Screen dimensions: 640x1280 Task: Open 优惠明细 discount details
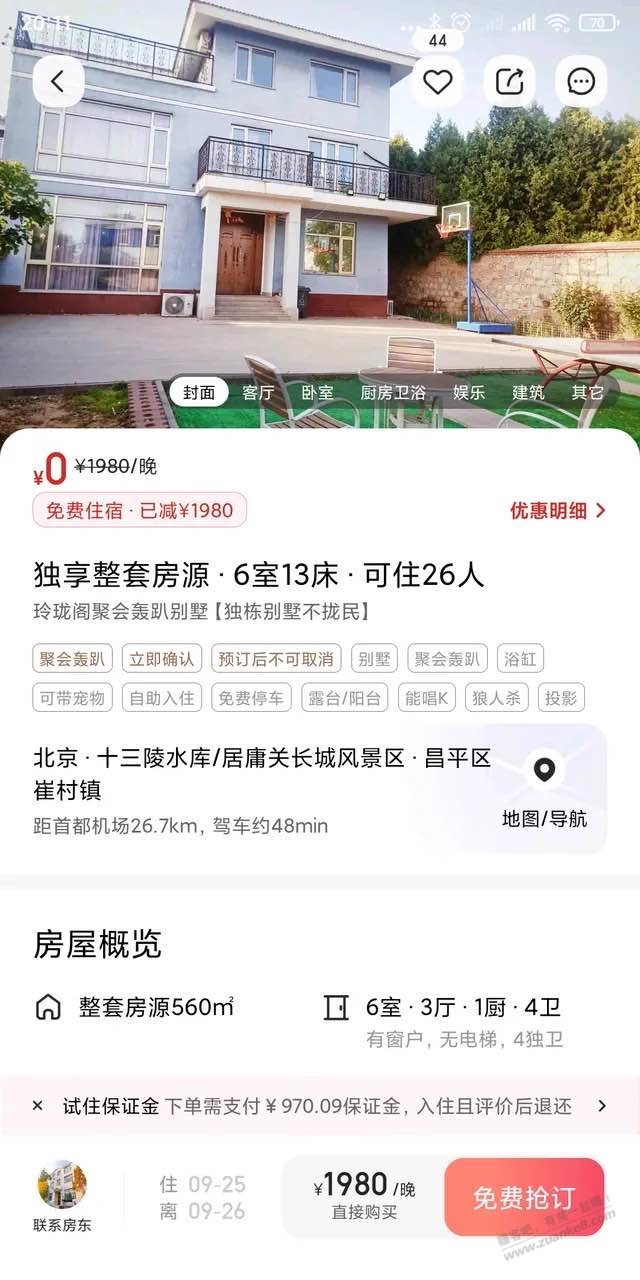pyautogui.click(x=557, y=510)
